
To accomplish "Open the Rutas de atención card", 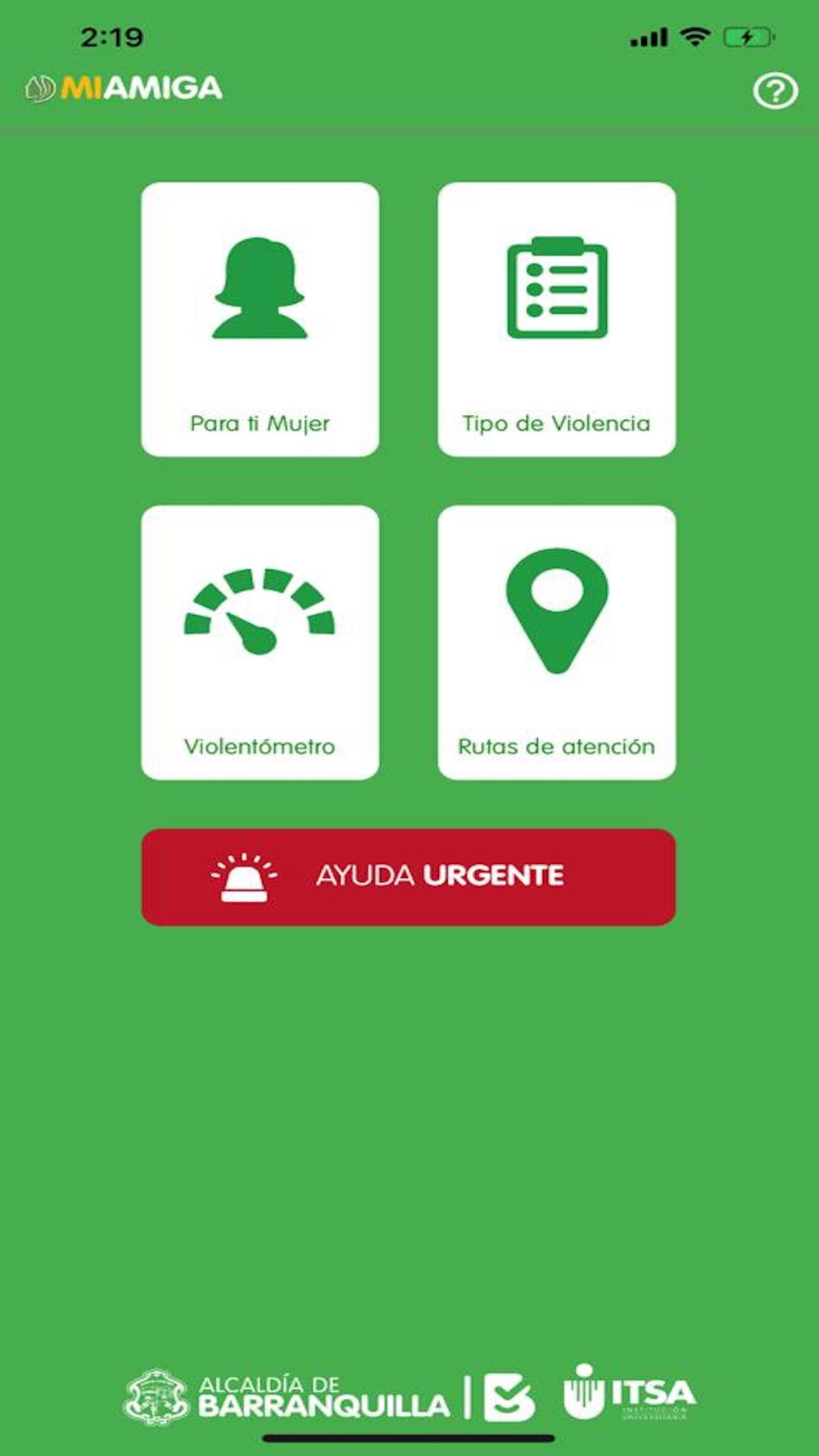I will 557,642.
